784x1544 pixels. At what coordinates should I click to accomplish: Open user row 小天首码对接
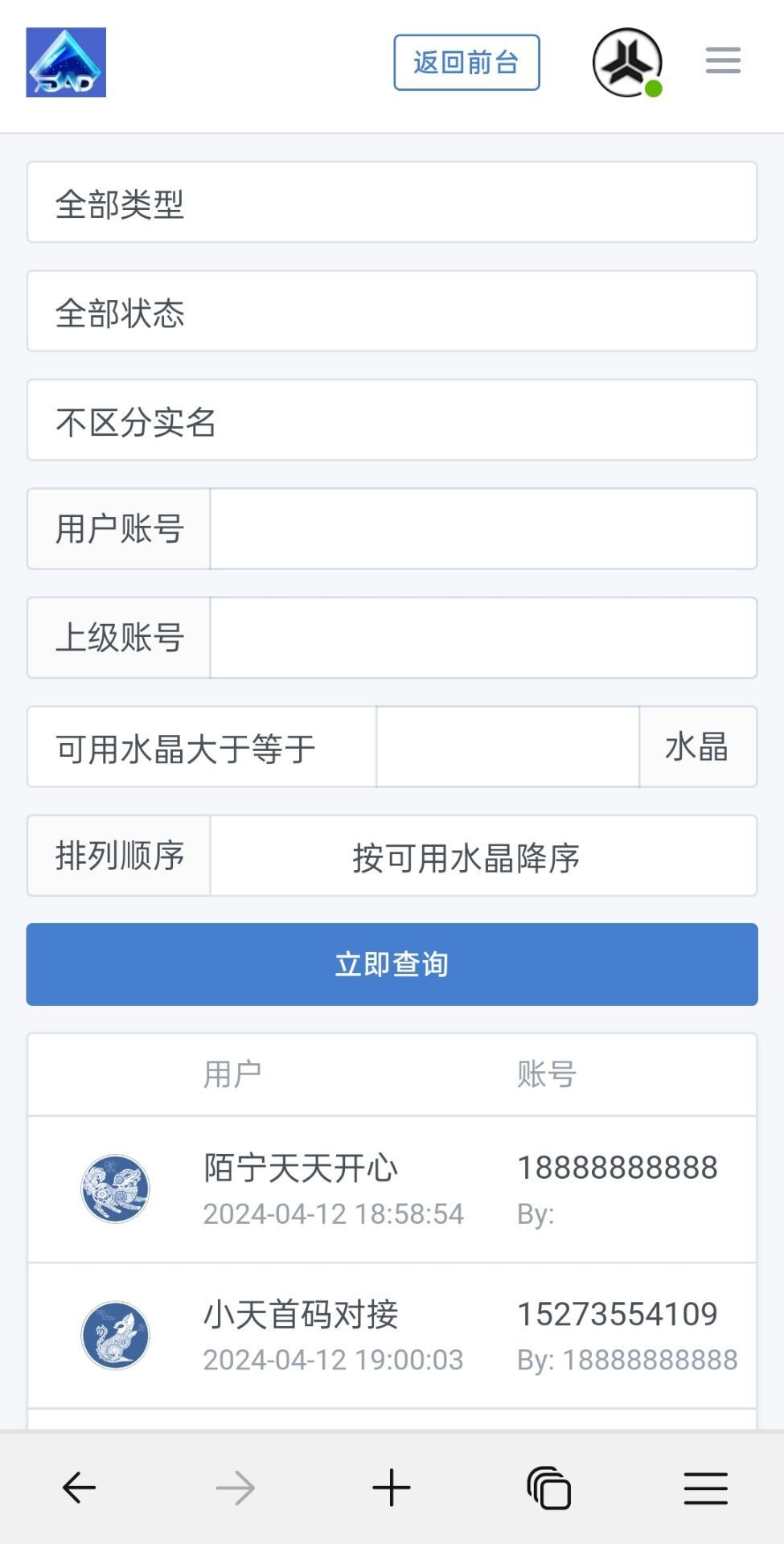coord(392,1336)
